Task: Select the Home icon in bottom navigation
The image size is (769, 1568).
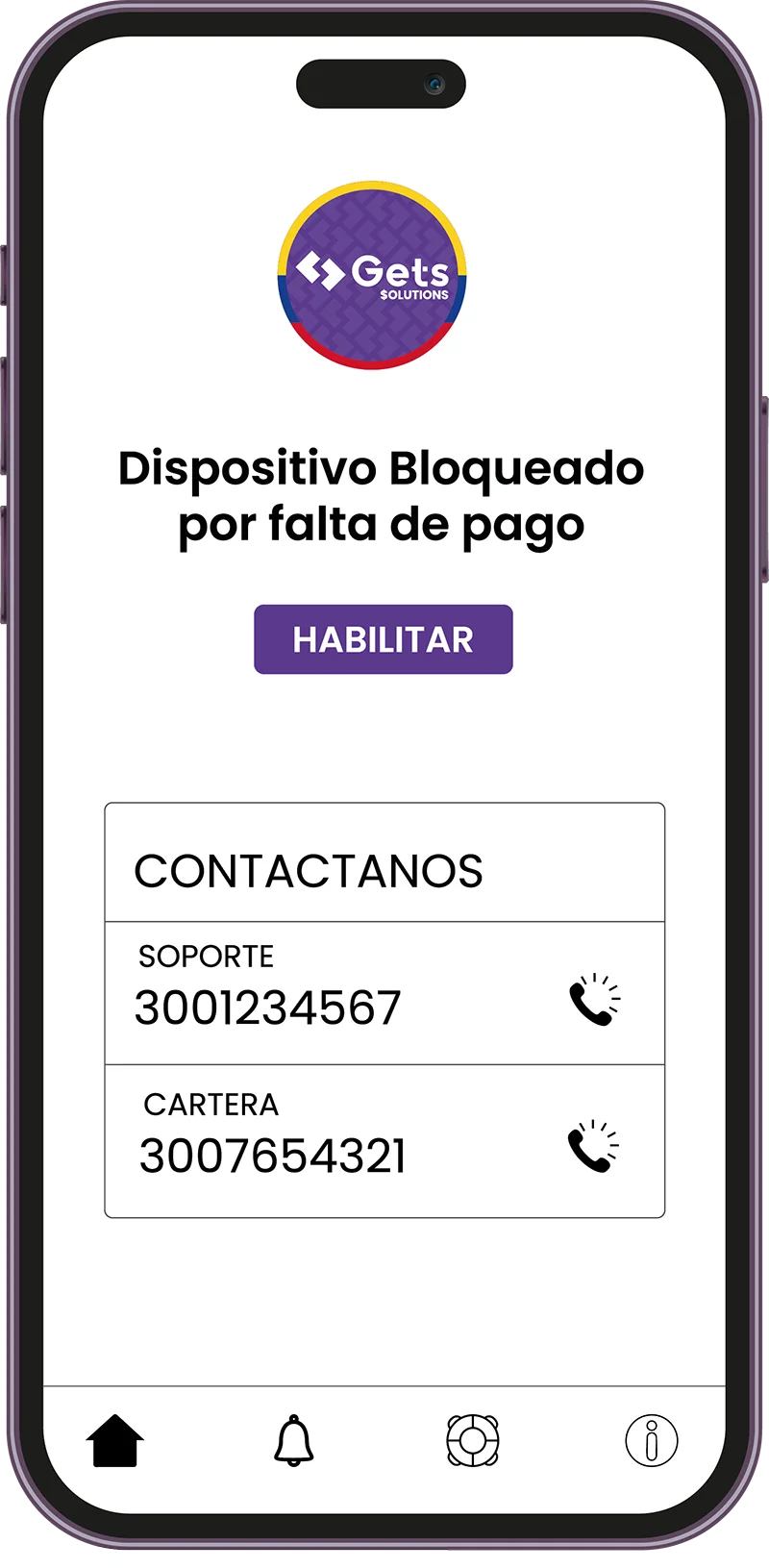Action: (115, 1439)
